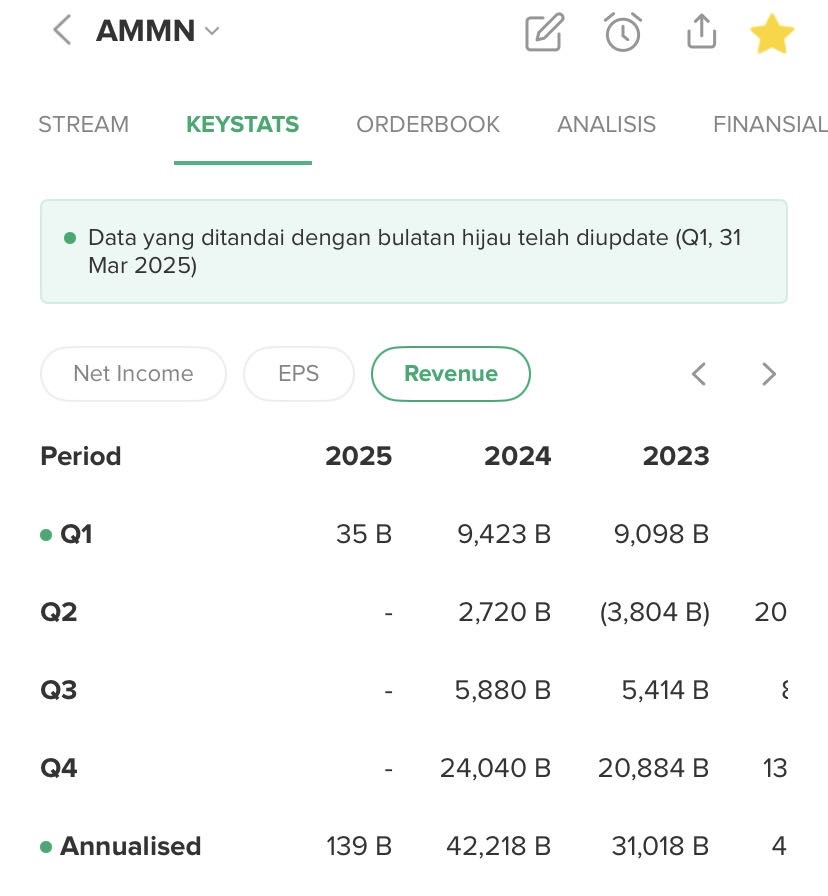Image resolution: width=828 pixels, height=896 pixels.
Task: Switch to the STREAM tab
Action: coord(83,124)
